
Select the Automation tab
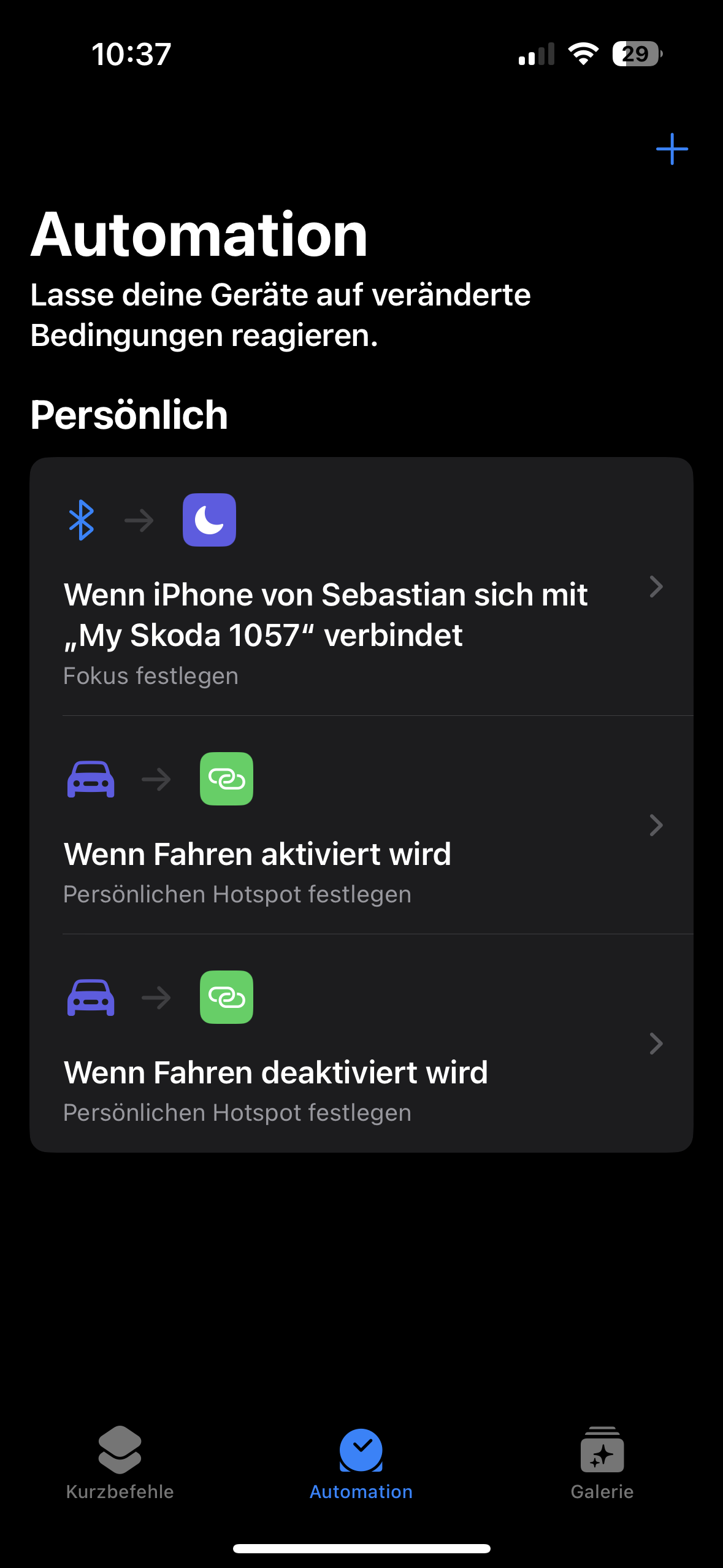[x=361, y=1463]
